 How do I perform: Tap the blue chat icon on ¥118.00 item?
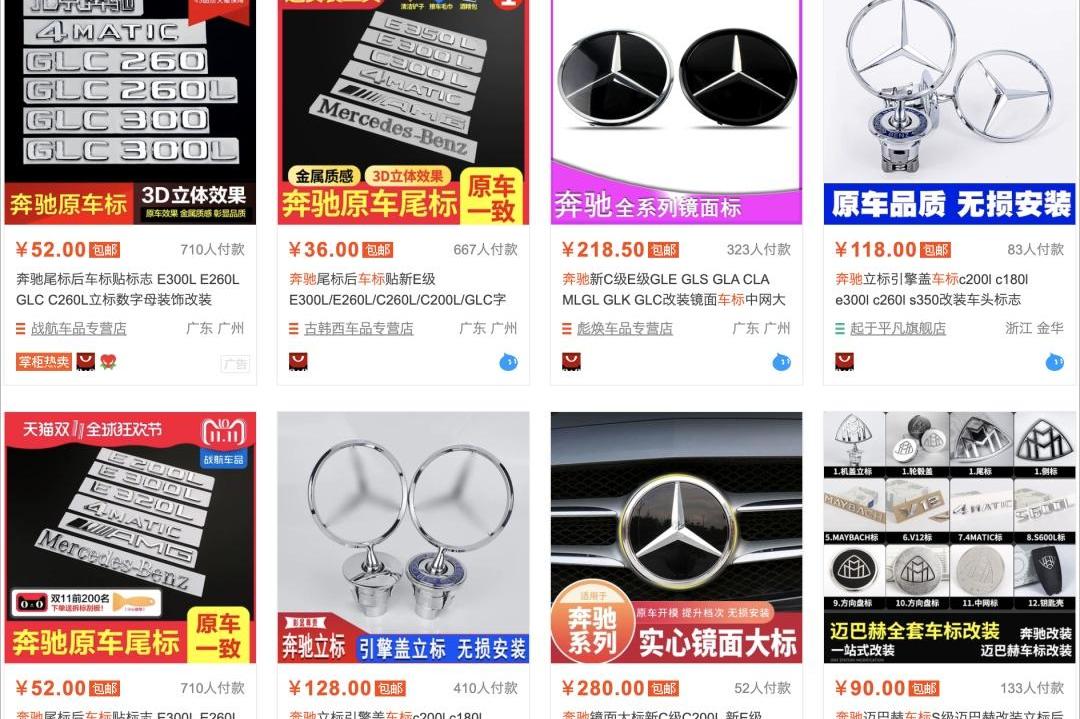click(x=1054, y=362)
